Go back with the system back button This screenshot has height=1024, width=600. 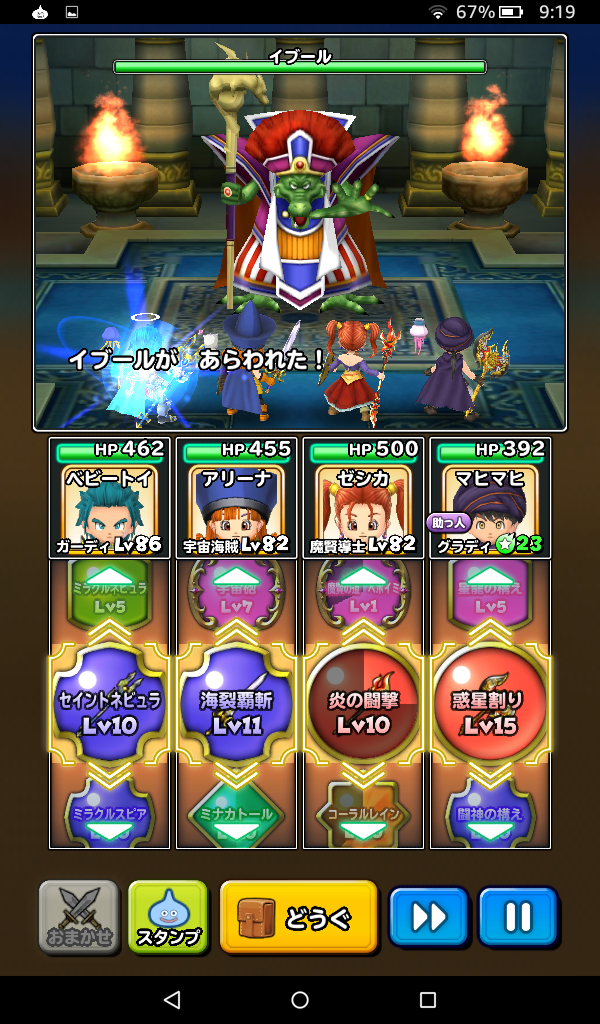pyautogui.click(x=172, y=1000)
